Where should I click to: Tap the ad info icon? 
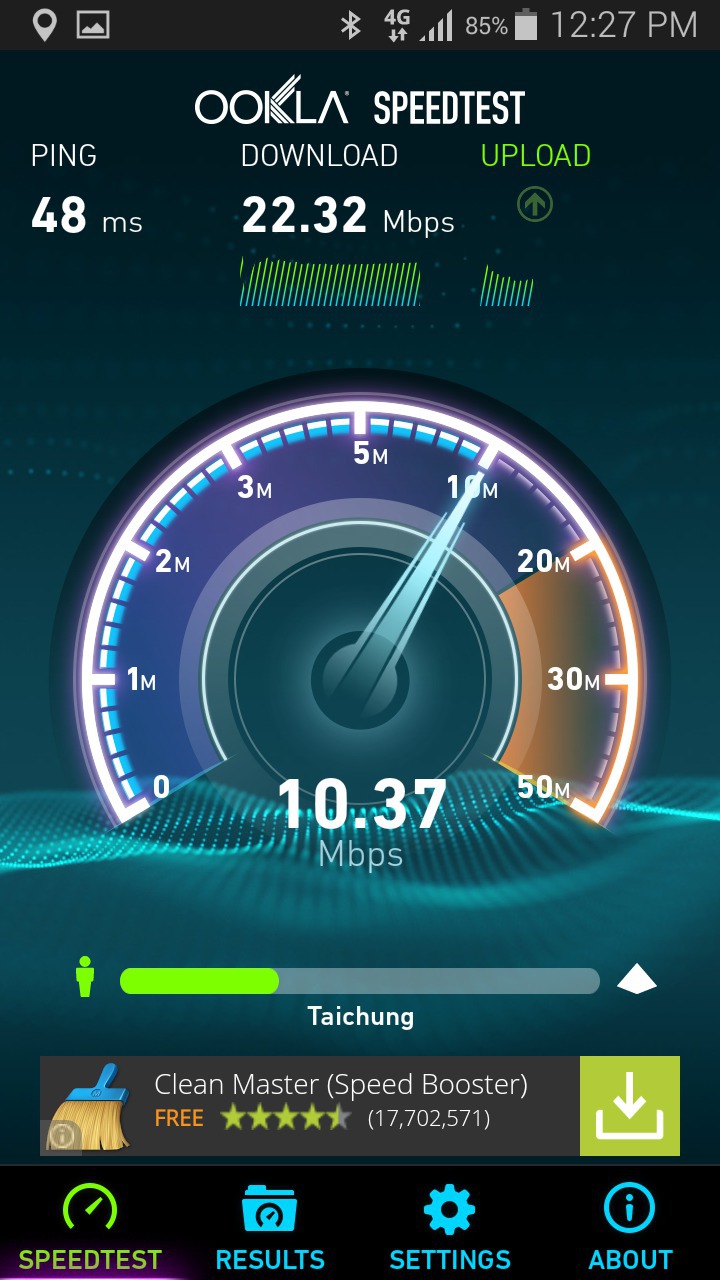[62, 1136]
